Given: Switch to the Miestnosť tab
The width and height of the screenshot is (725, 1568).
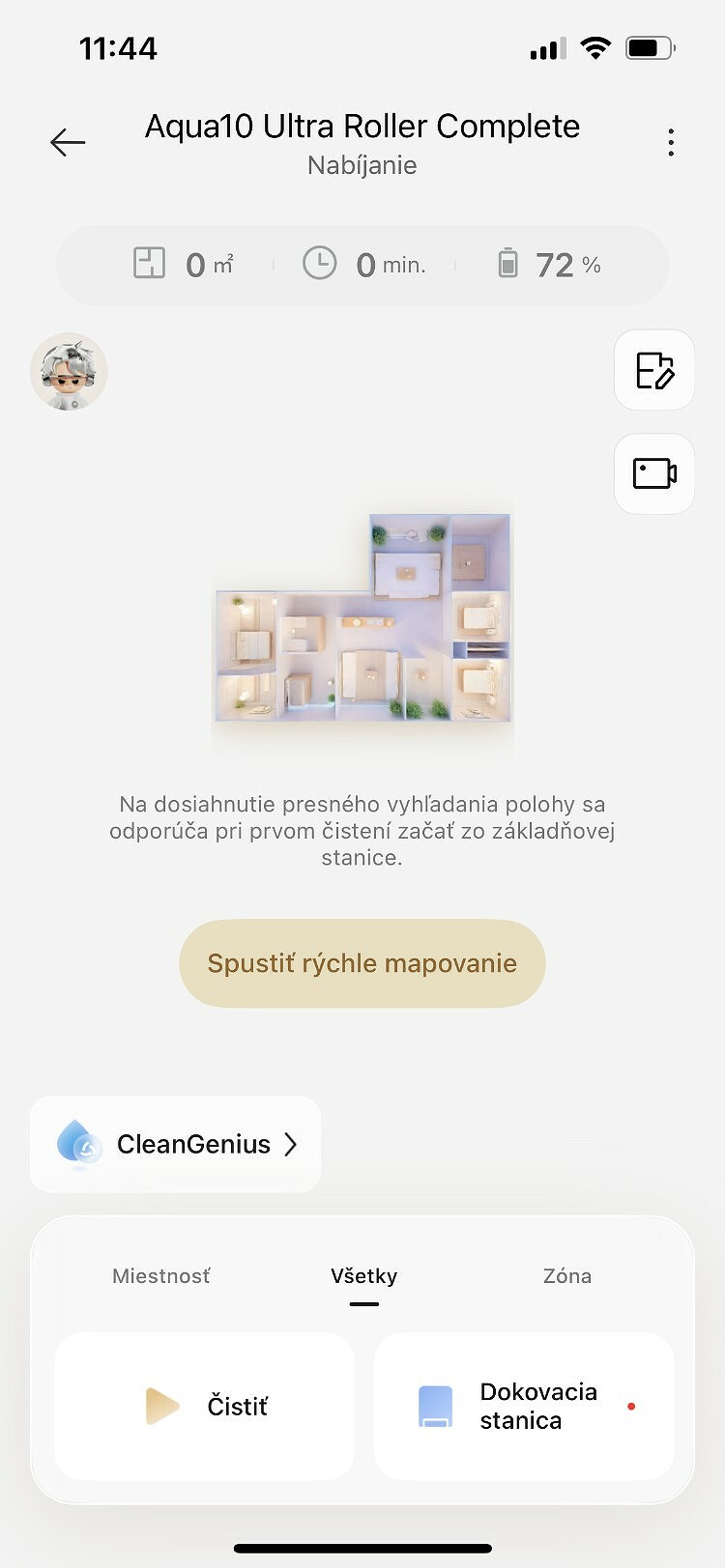Looking at the screenshot, I should click(x=161, y=1276).
